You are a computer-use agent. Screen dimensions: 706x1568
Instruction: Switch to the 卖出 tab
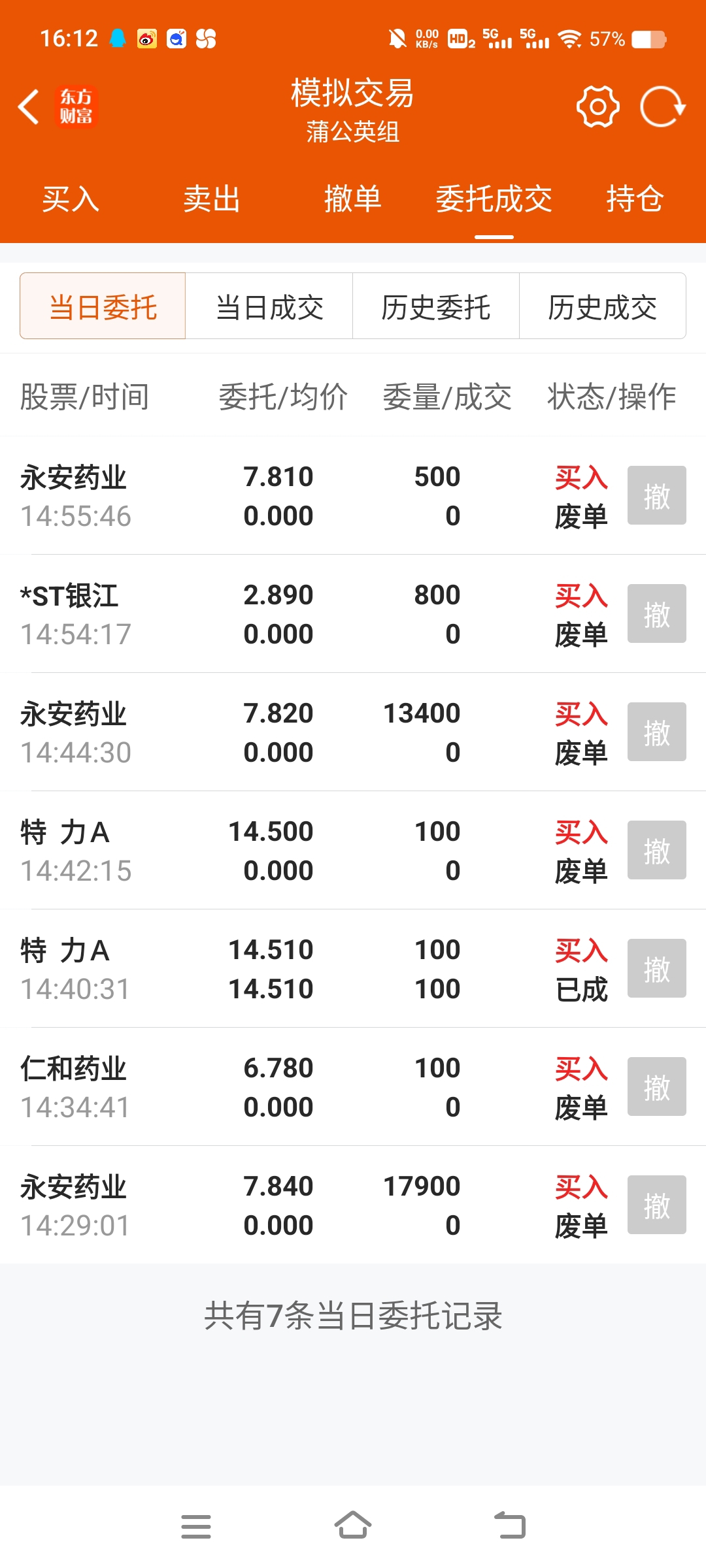[x=211, y=200]
